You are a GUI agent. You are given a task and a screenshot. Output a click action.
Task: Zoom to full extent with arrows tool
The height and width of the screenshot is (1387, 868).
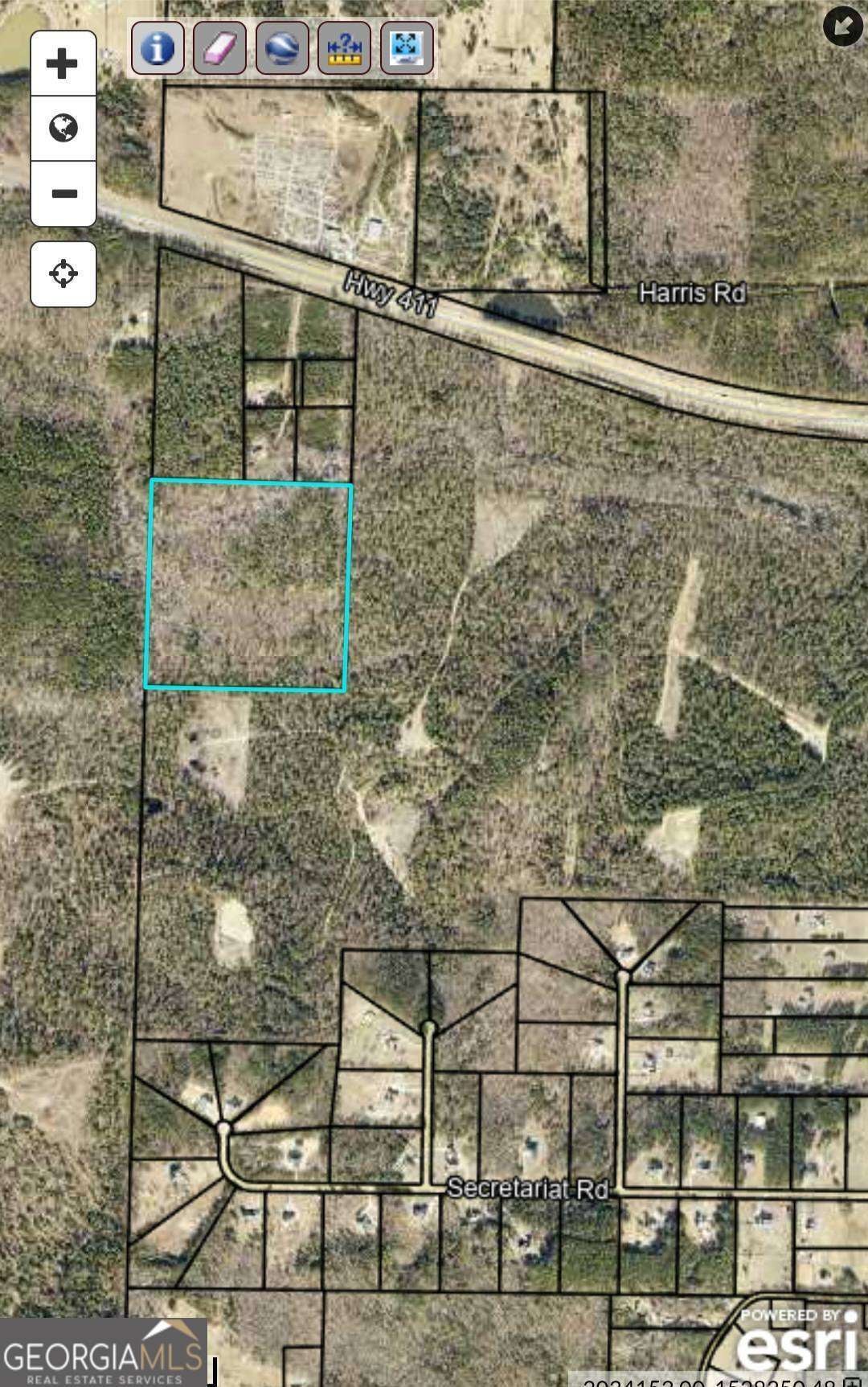tap(407, 48)
